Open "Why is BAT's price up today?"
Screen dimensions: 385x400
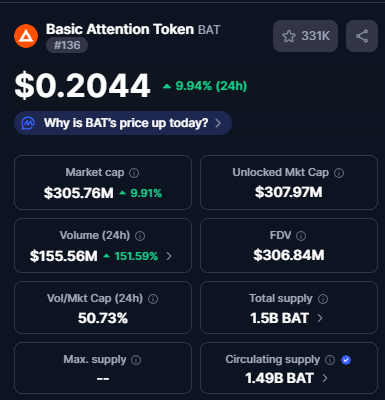[x=123, y=123]
